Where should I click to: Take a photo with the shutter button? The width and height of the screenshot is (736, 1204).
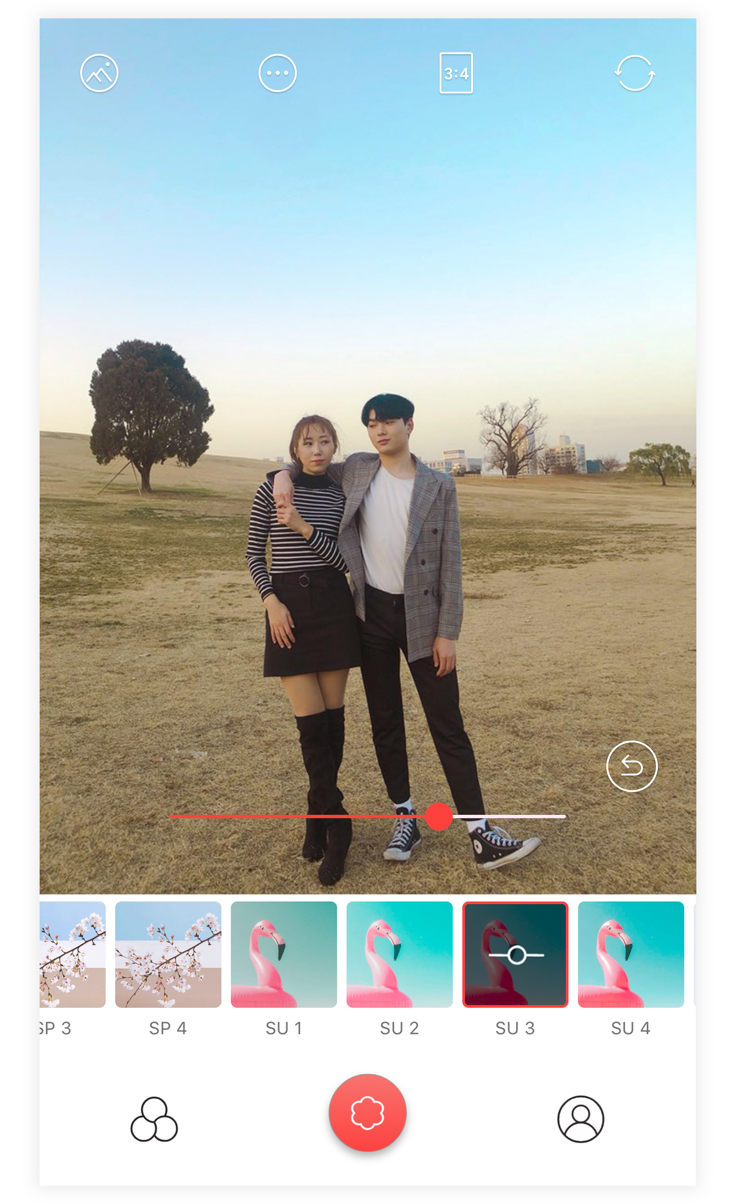368,1113
